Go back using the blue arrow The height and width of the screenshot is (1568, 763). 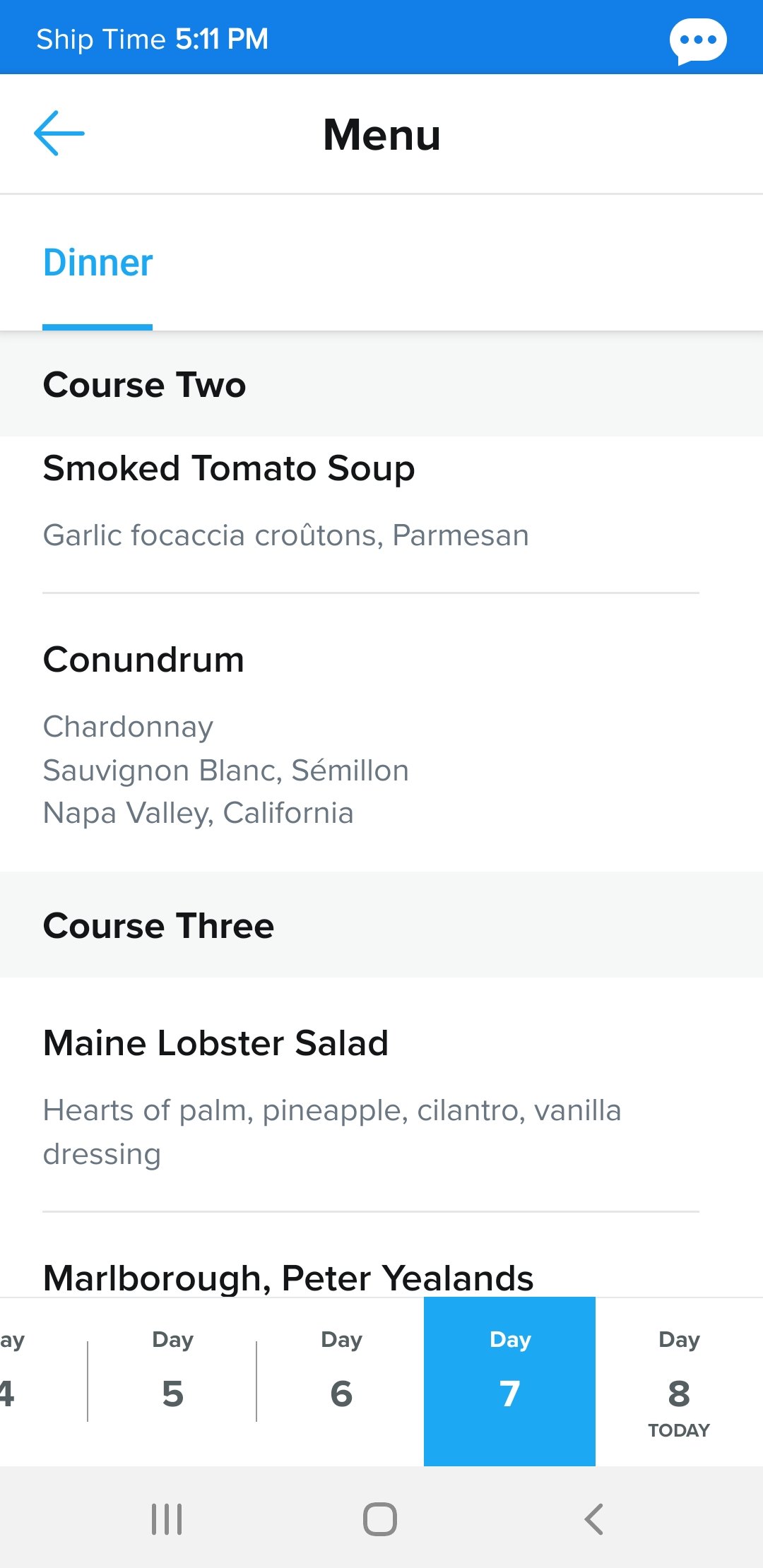point(59,133)
